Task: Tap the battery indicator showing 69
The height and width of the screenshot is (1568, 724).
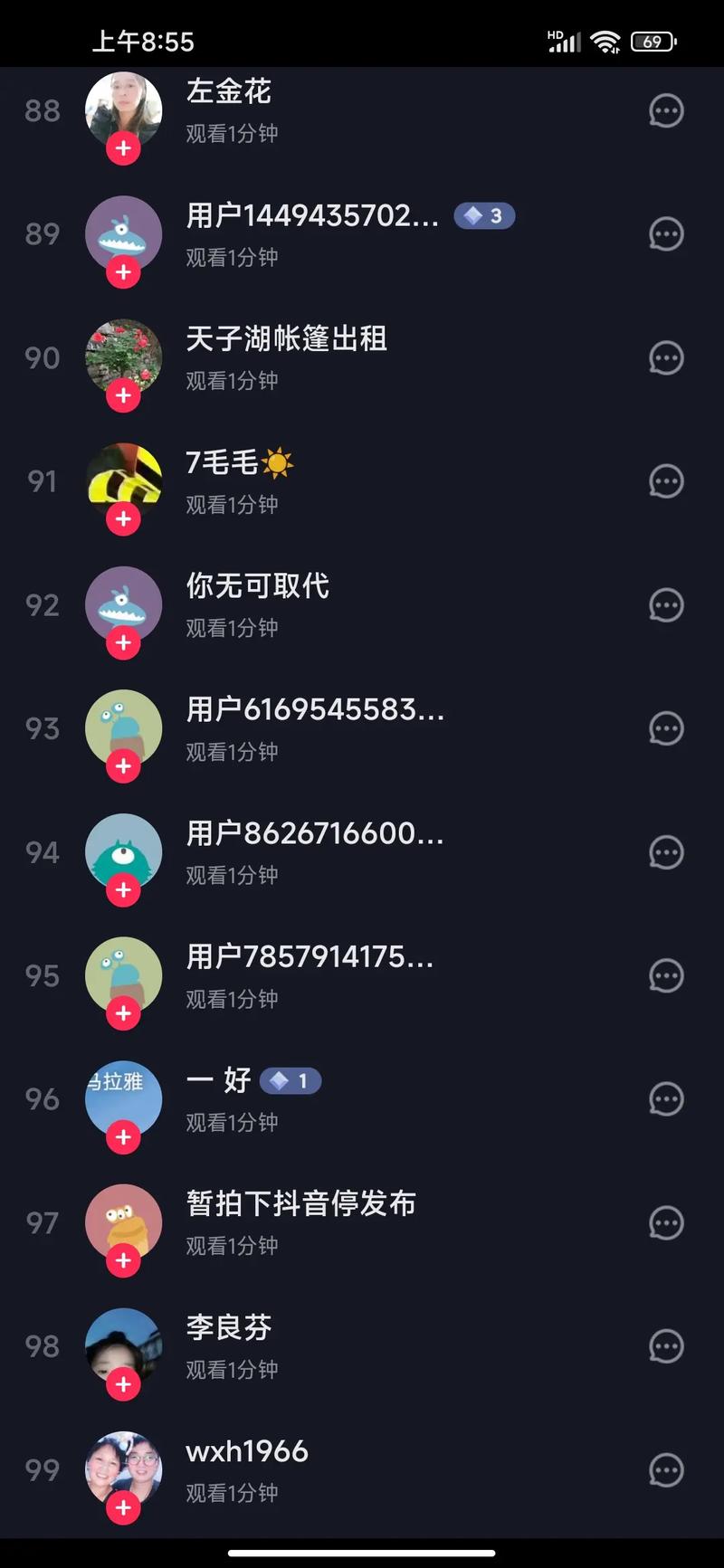Action: point(653,41)
